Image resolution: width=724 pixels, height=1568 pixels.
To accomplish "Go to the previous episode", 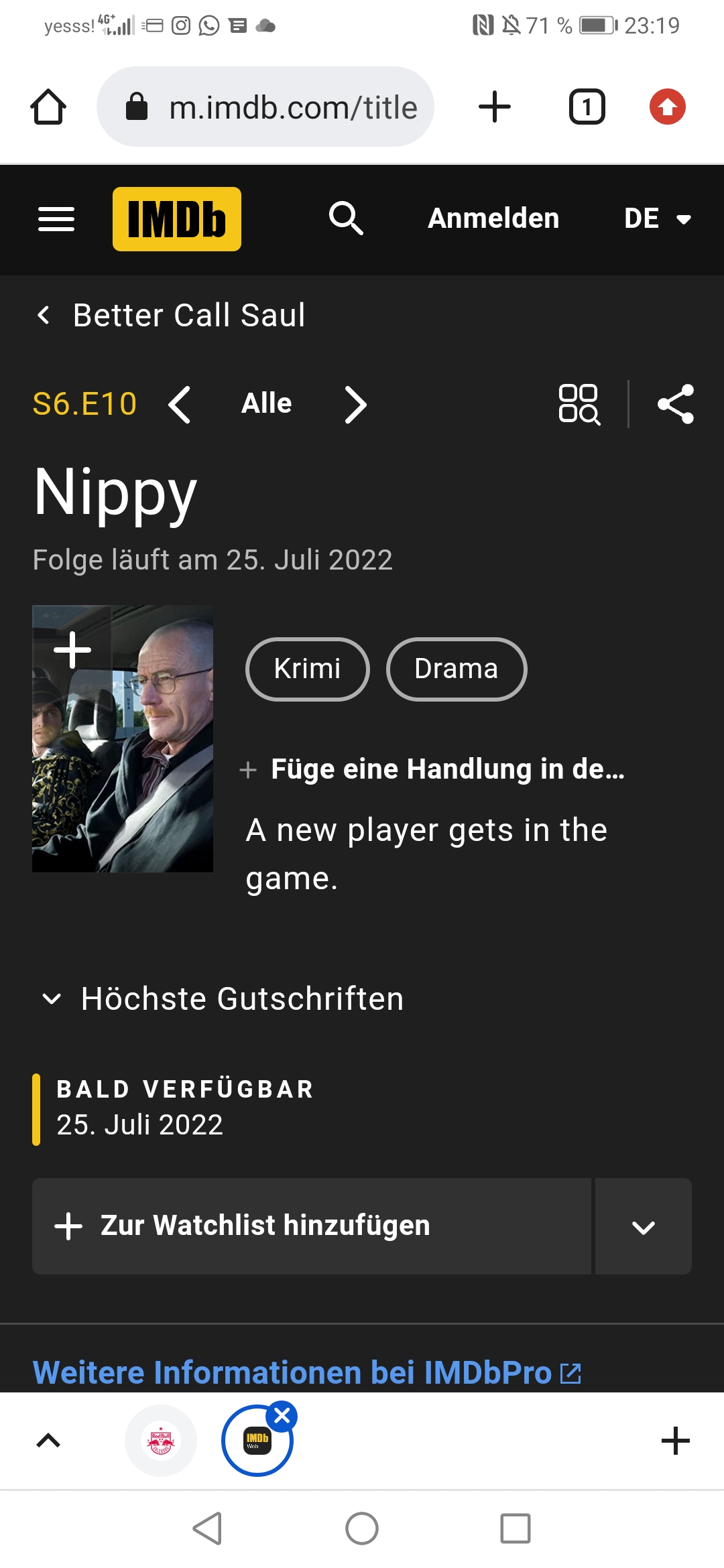I will 180,405.
